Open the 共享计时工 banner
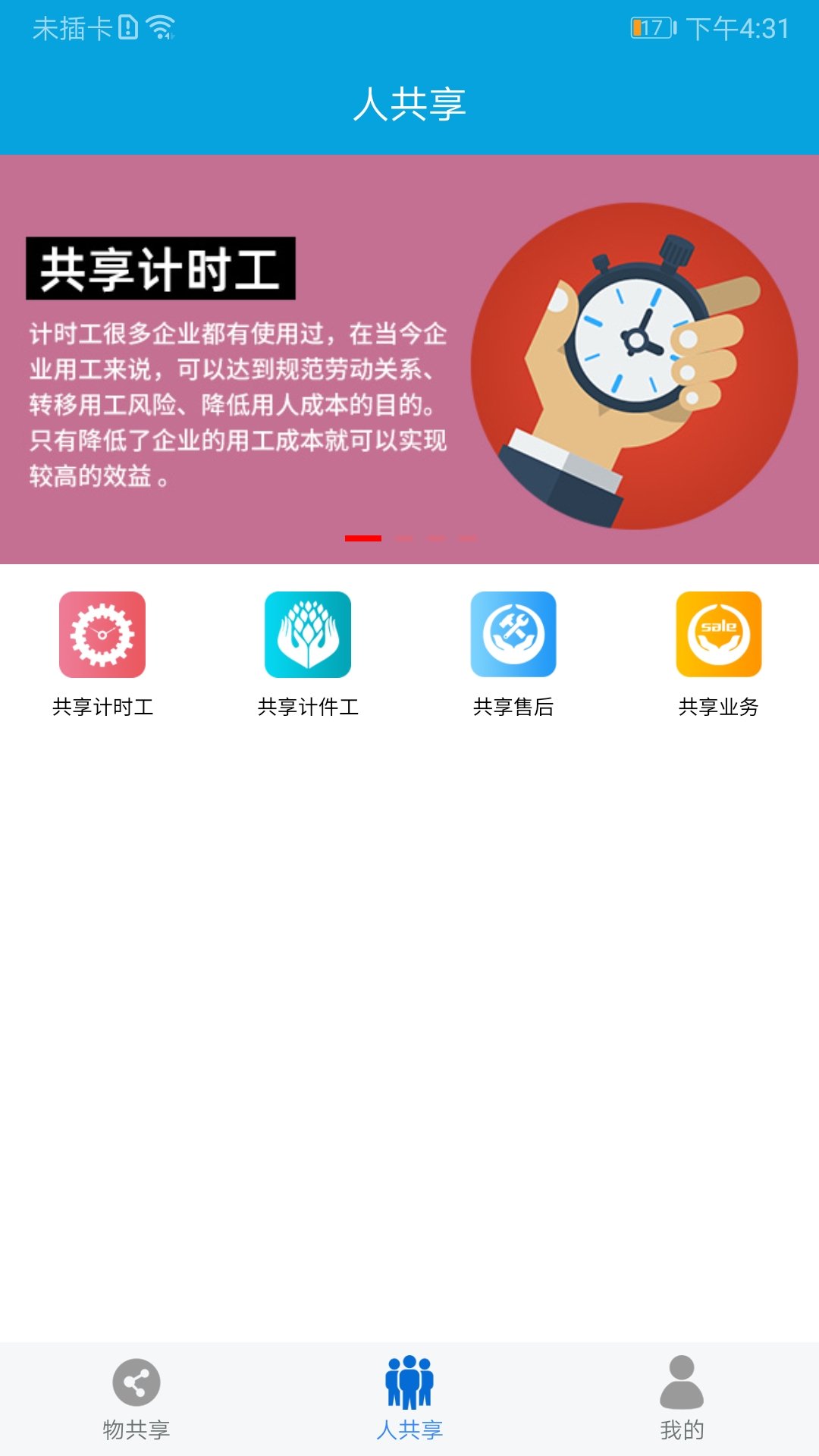 pos(409,359)
